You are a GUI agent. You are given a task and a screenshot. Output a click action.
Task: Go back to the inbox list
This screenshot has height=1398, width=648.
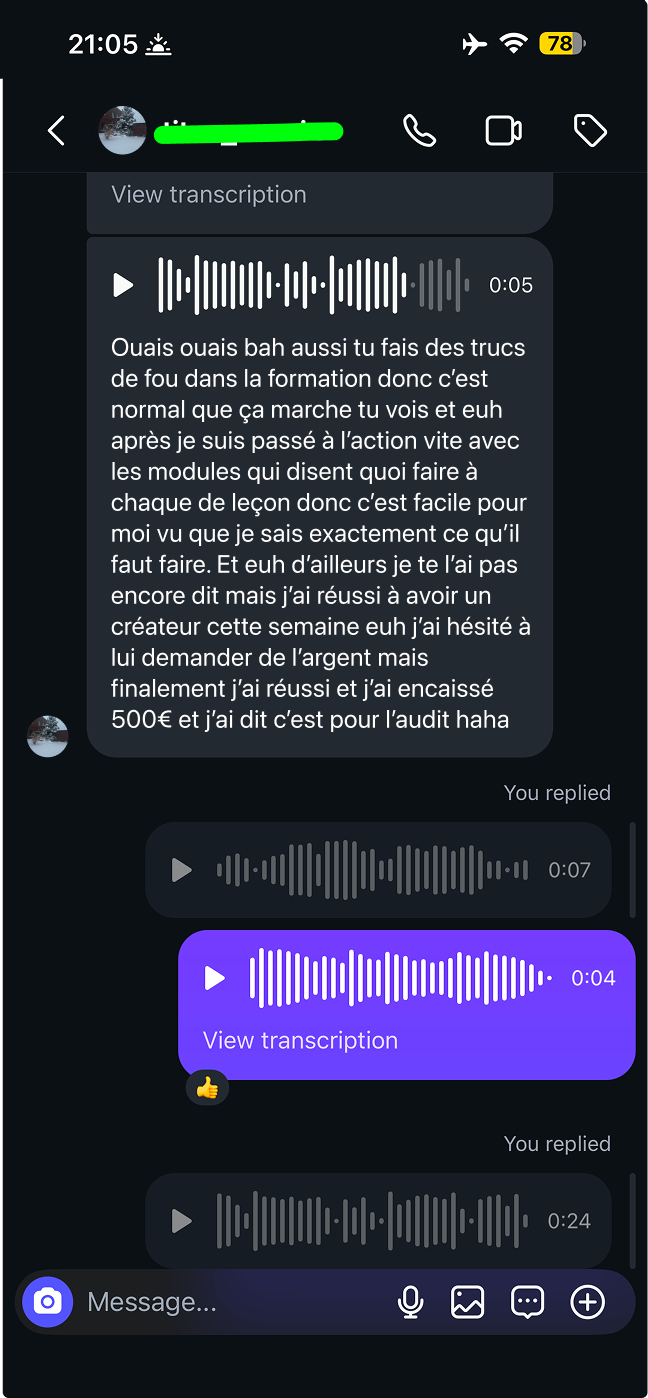tap(56, 131)
